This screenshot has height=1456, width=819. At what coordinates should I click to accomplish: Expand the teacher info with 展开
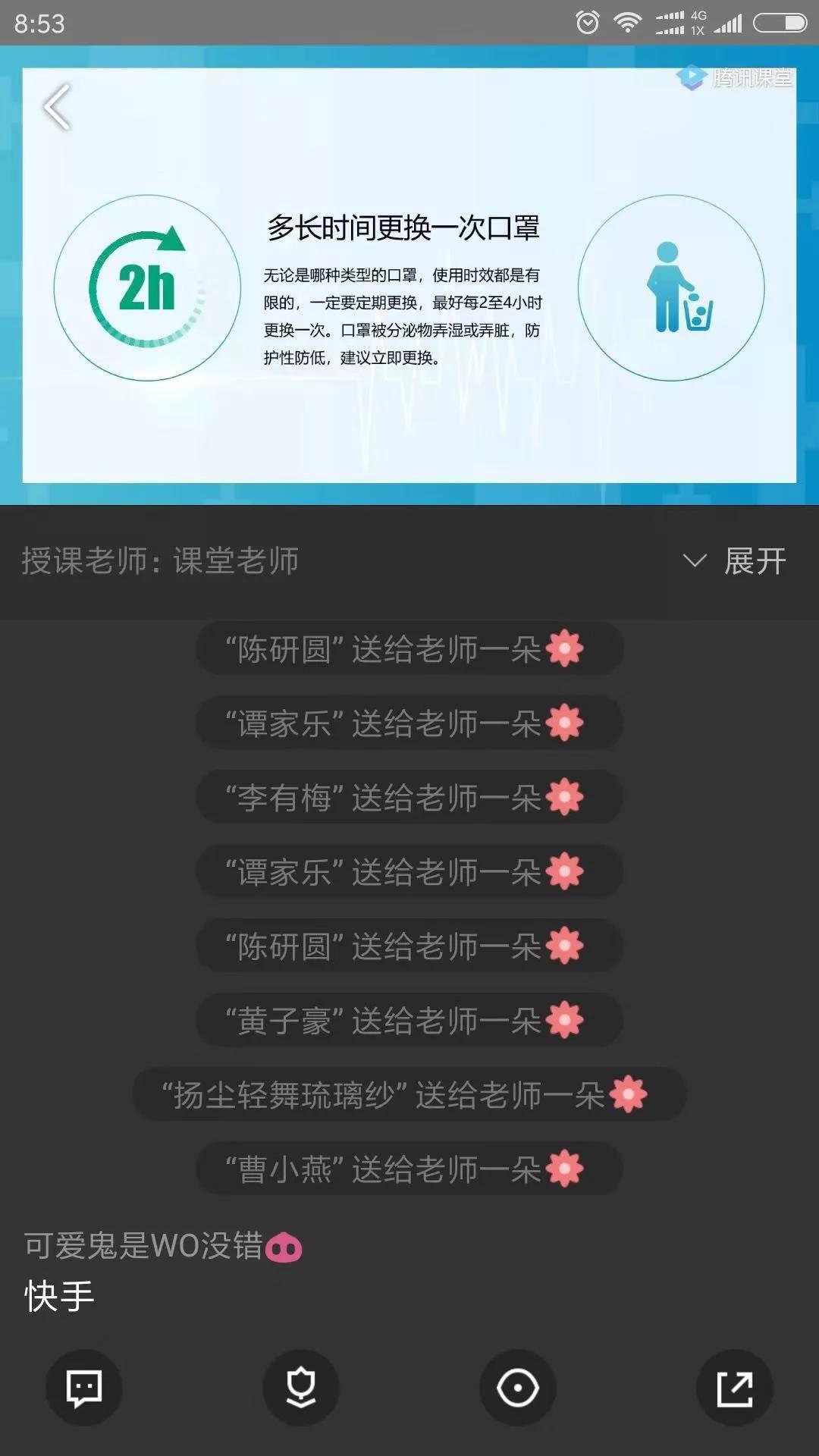[736, 561]
